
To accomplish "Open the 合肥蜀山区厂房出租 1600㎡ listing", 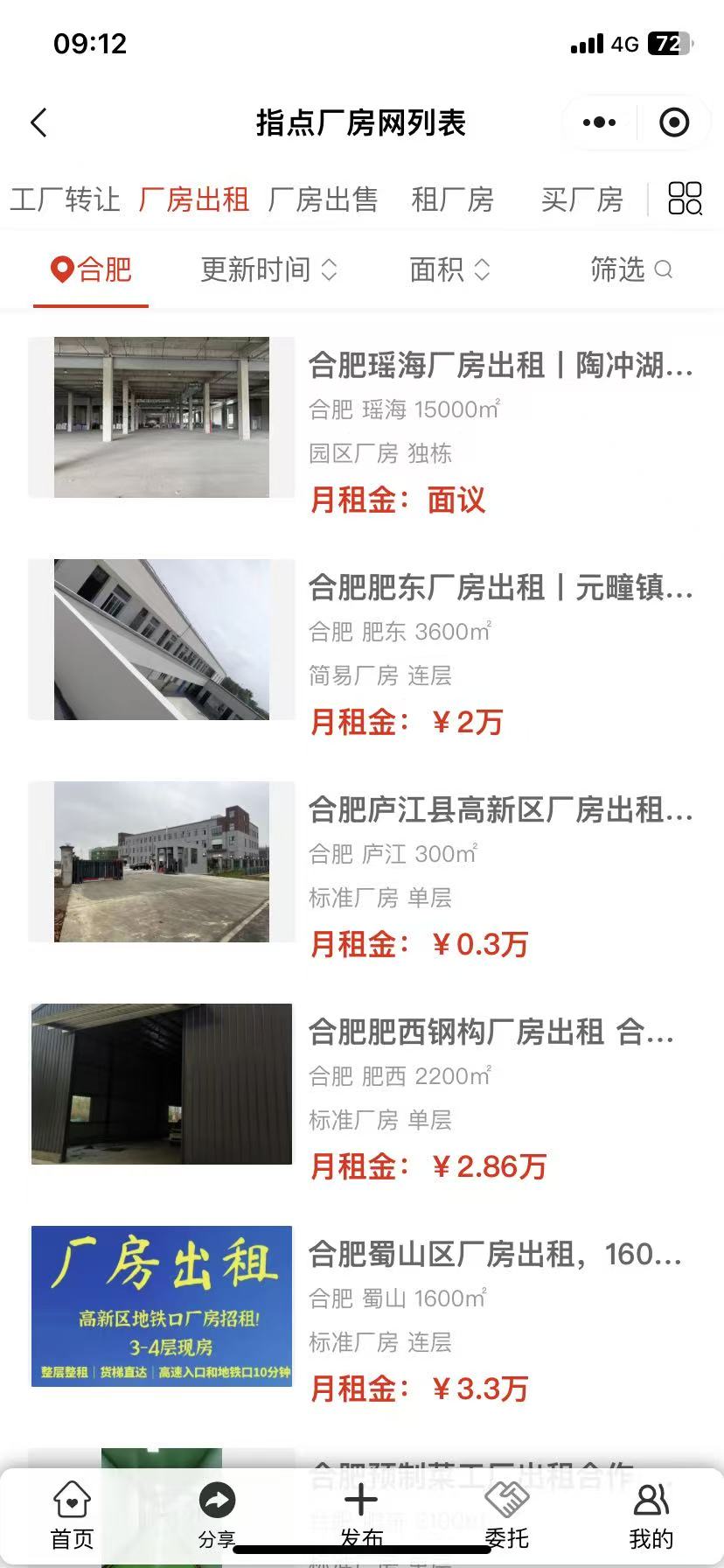I will click(495, 1254).
